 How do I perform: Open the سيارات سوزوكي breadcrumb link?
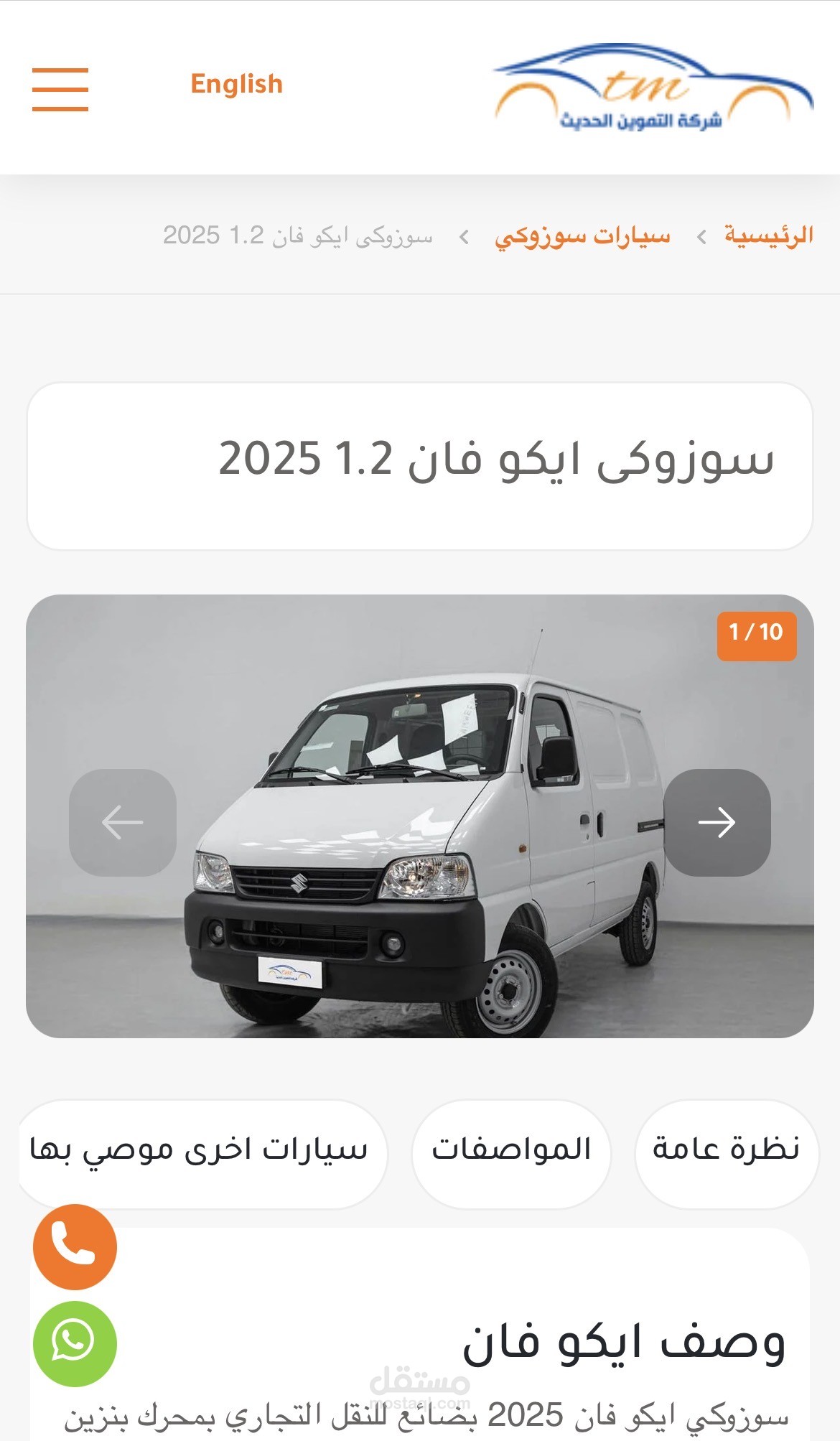(x=582, y=235)
